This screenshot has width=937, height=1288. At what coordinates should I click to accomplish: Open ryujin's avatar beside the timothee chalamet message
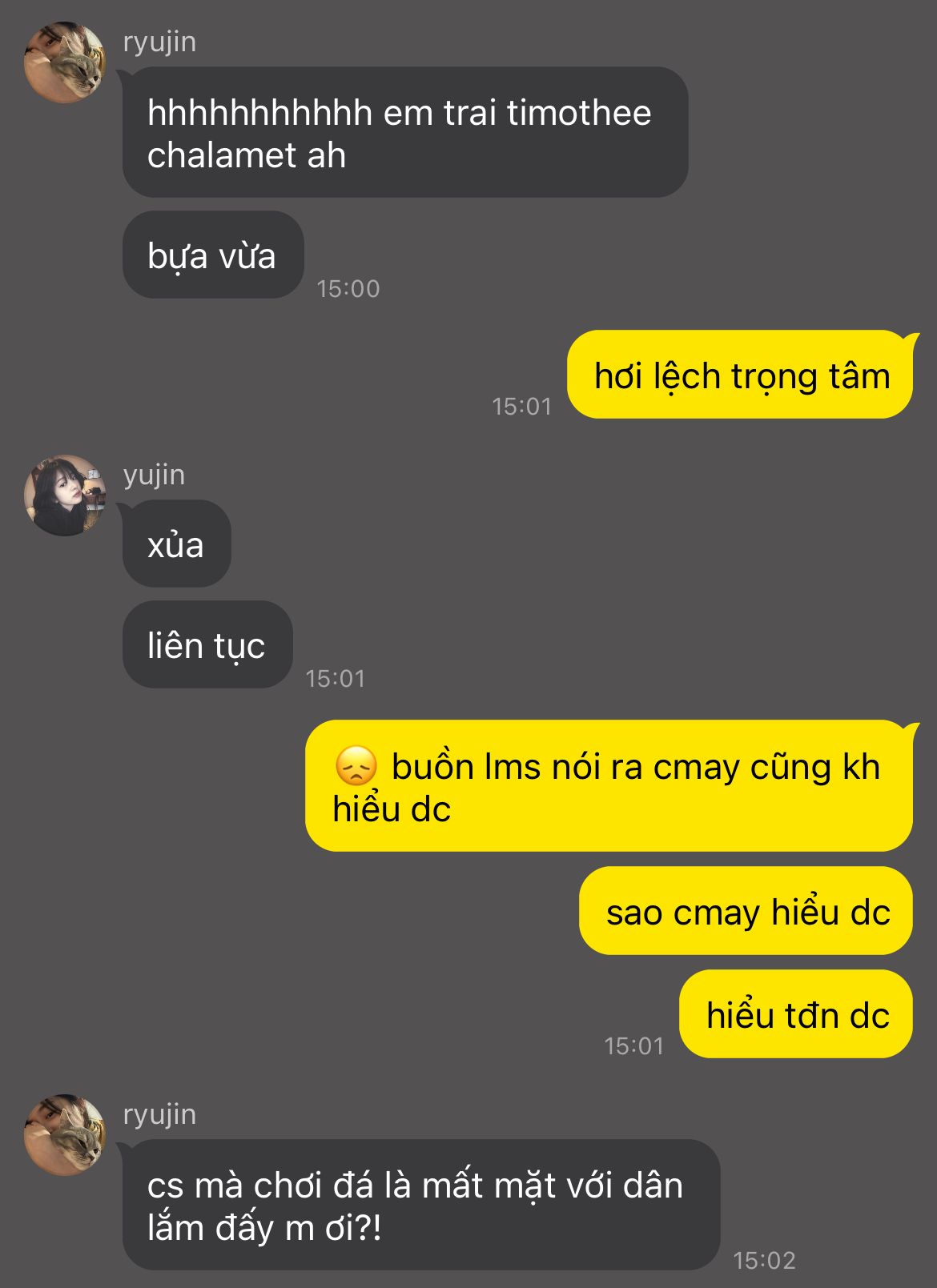pyautogui.click(x=65, y=62)
